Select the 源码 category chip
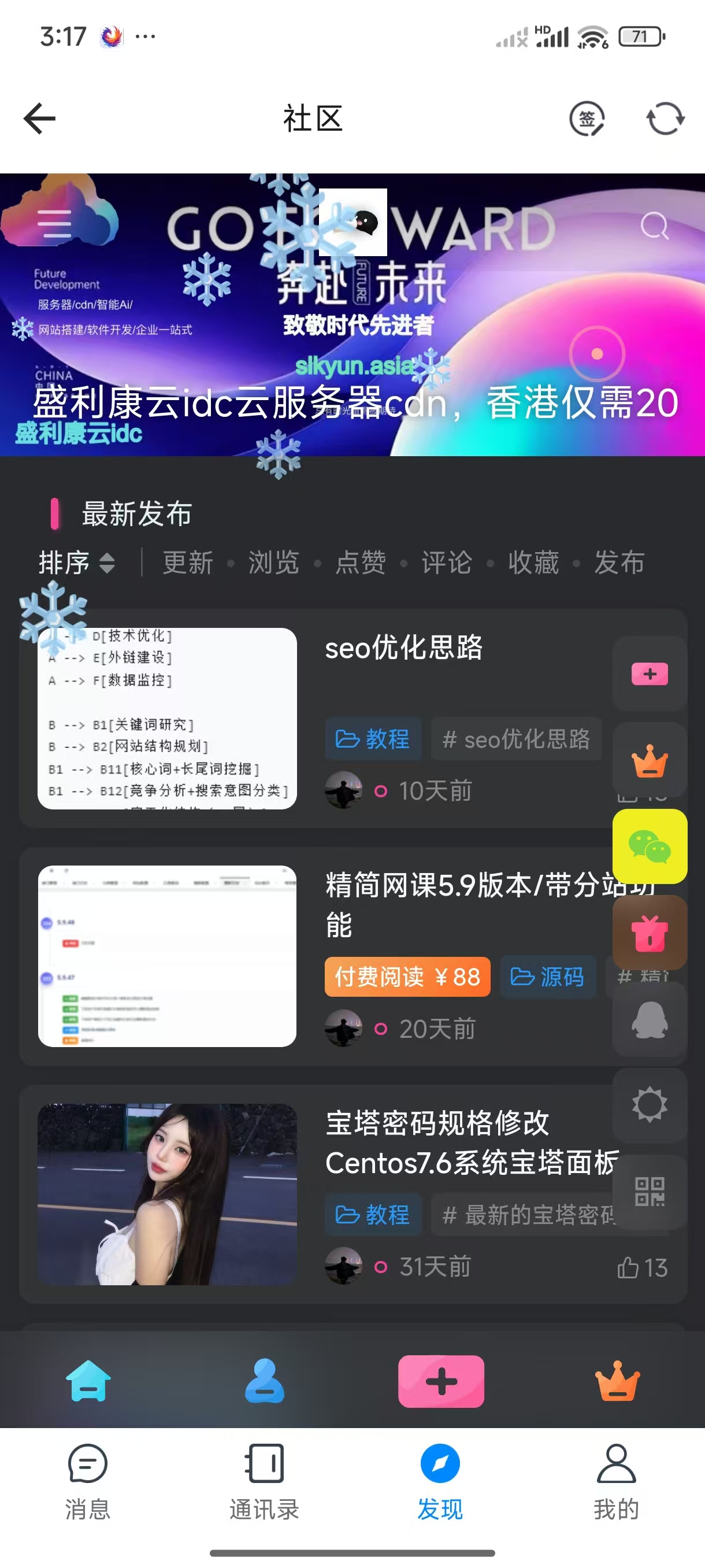Screen dimensions: 705x1568 click(547, 977)
